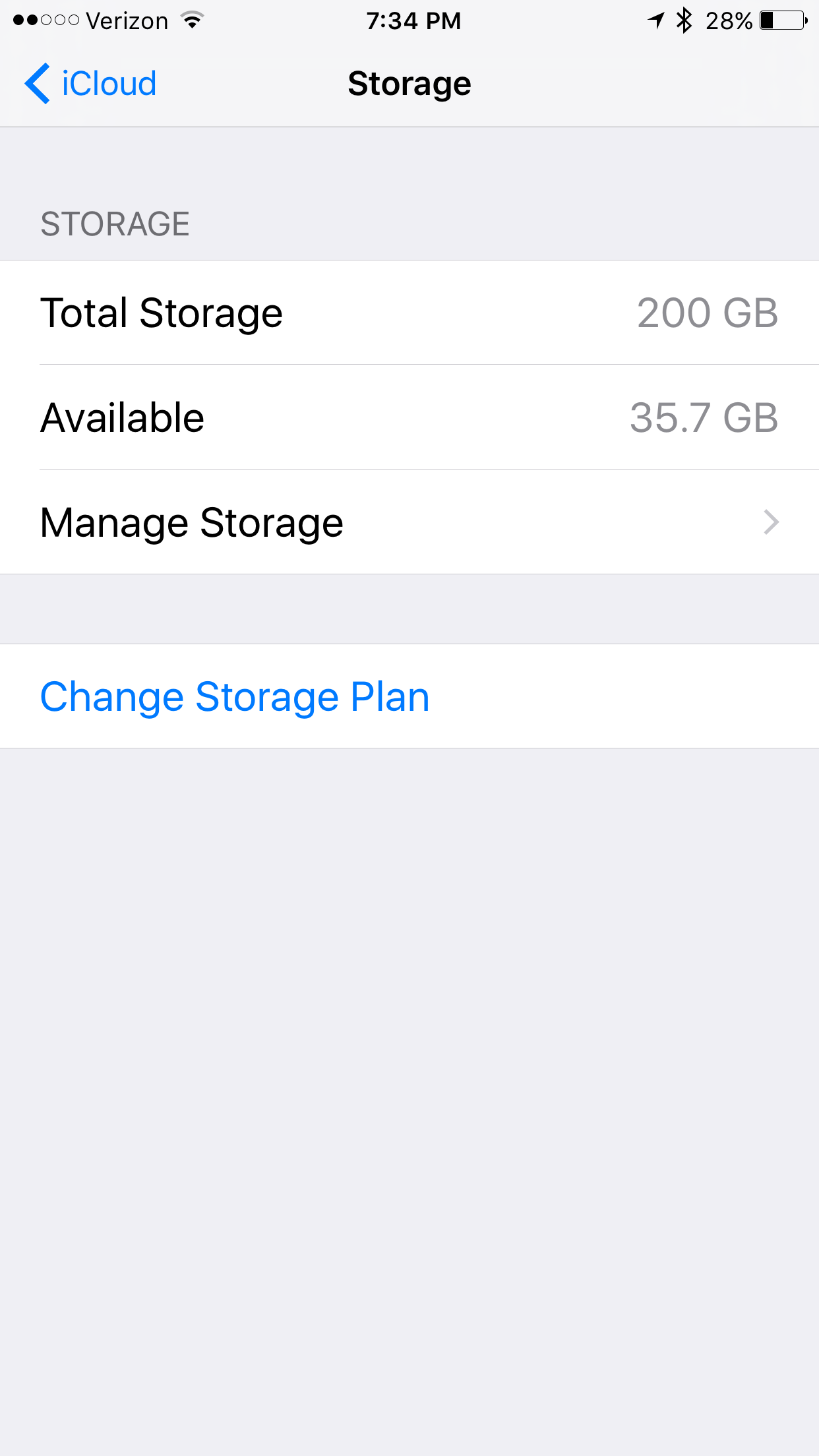
Task: Go back to iCloud settings
Action: point(90,84)
